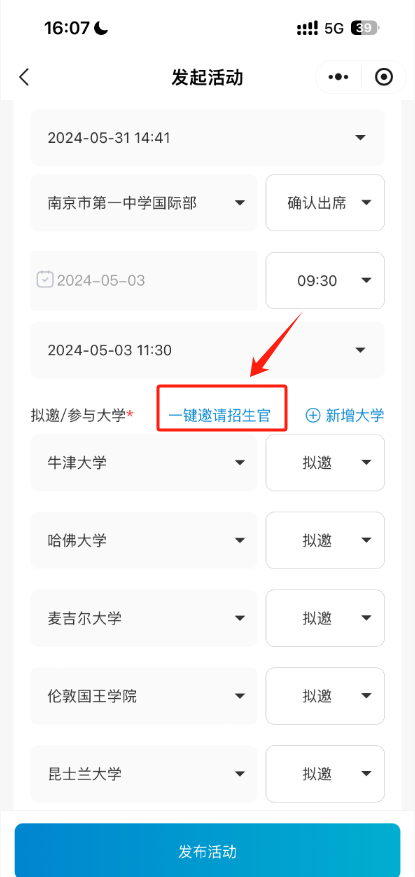Close the mini-program with the circle icon
This screenshot has width=415, height=877.
coord(384,77)
